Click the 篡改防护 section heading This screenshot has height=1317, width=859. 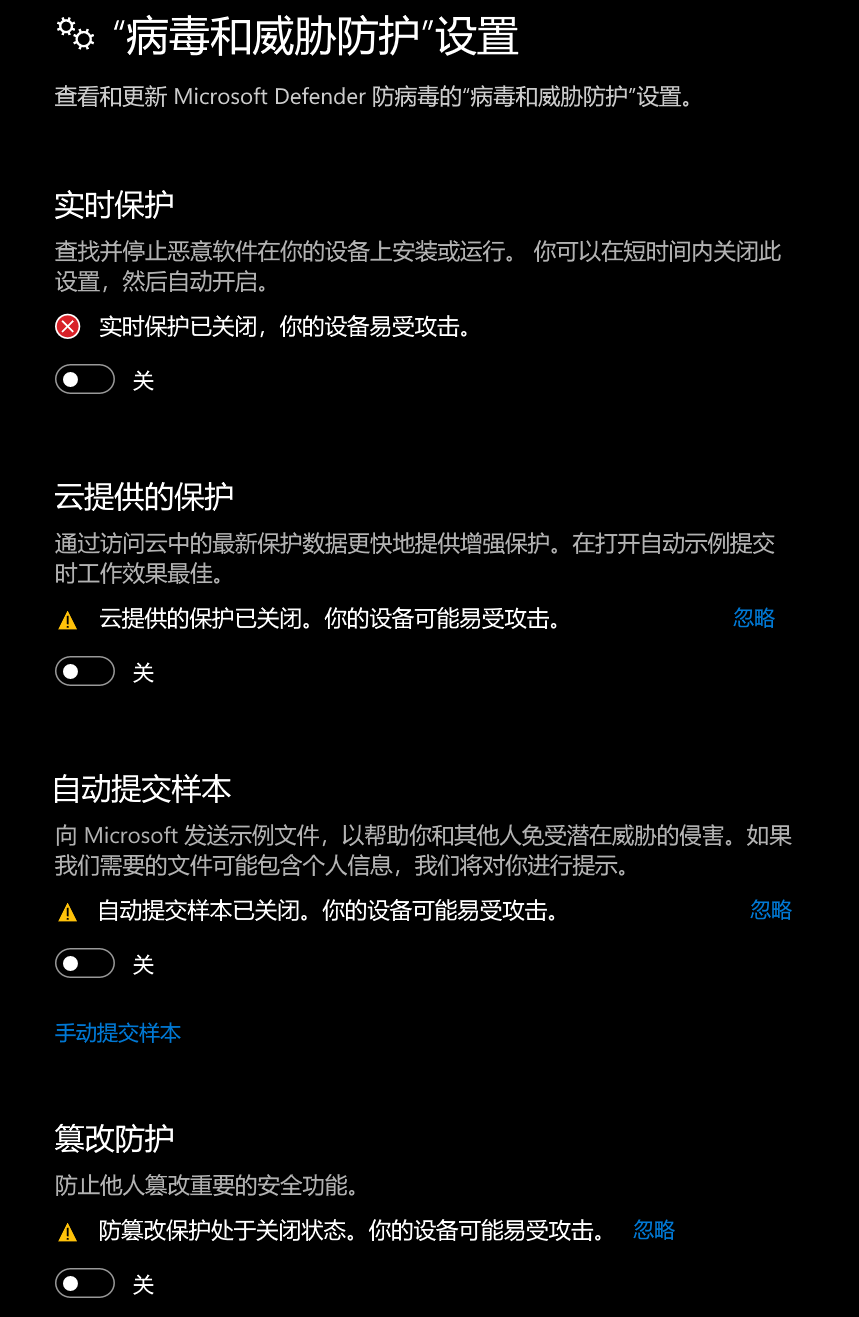pos(114,1139)
